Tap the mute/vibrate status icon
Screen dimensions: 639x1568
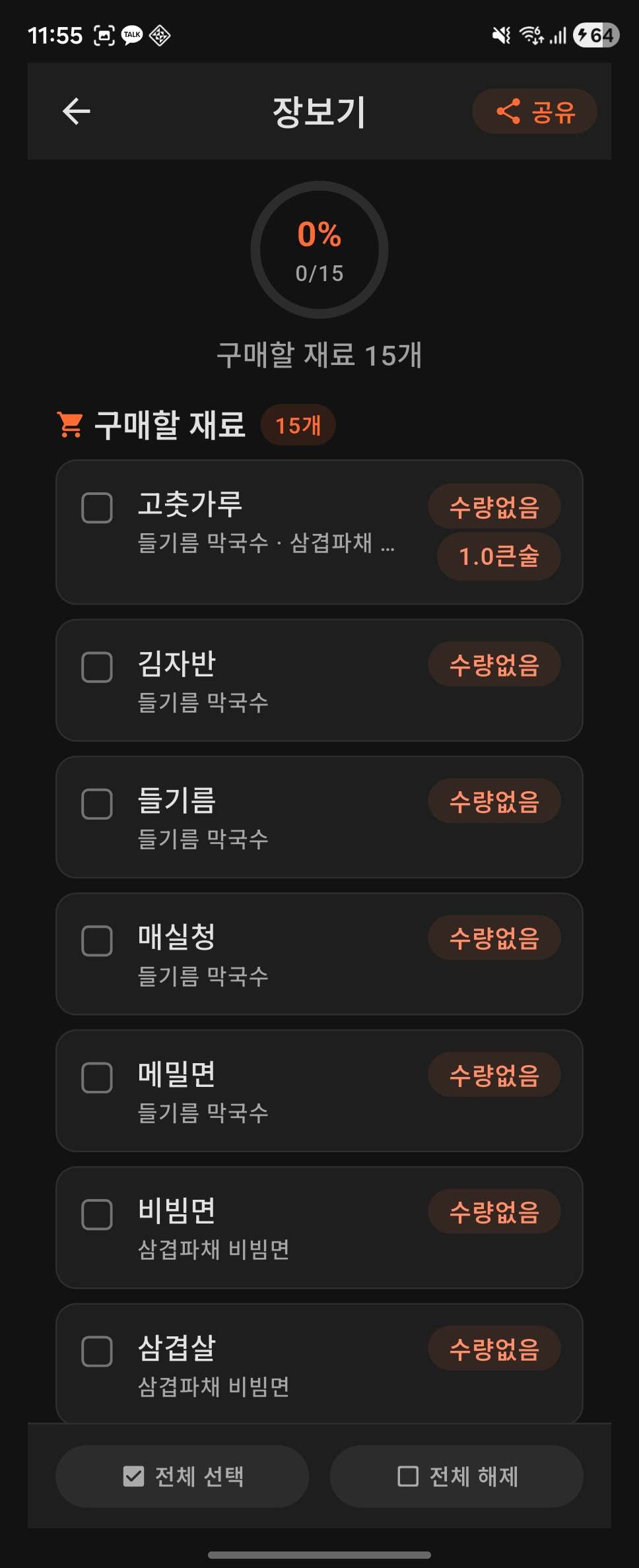(500, 34)
